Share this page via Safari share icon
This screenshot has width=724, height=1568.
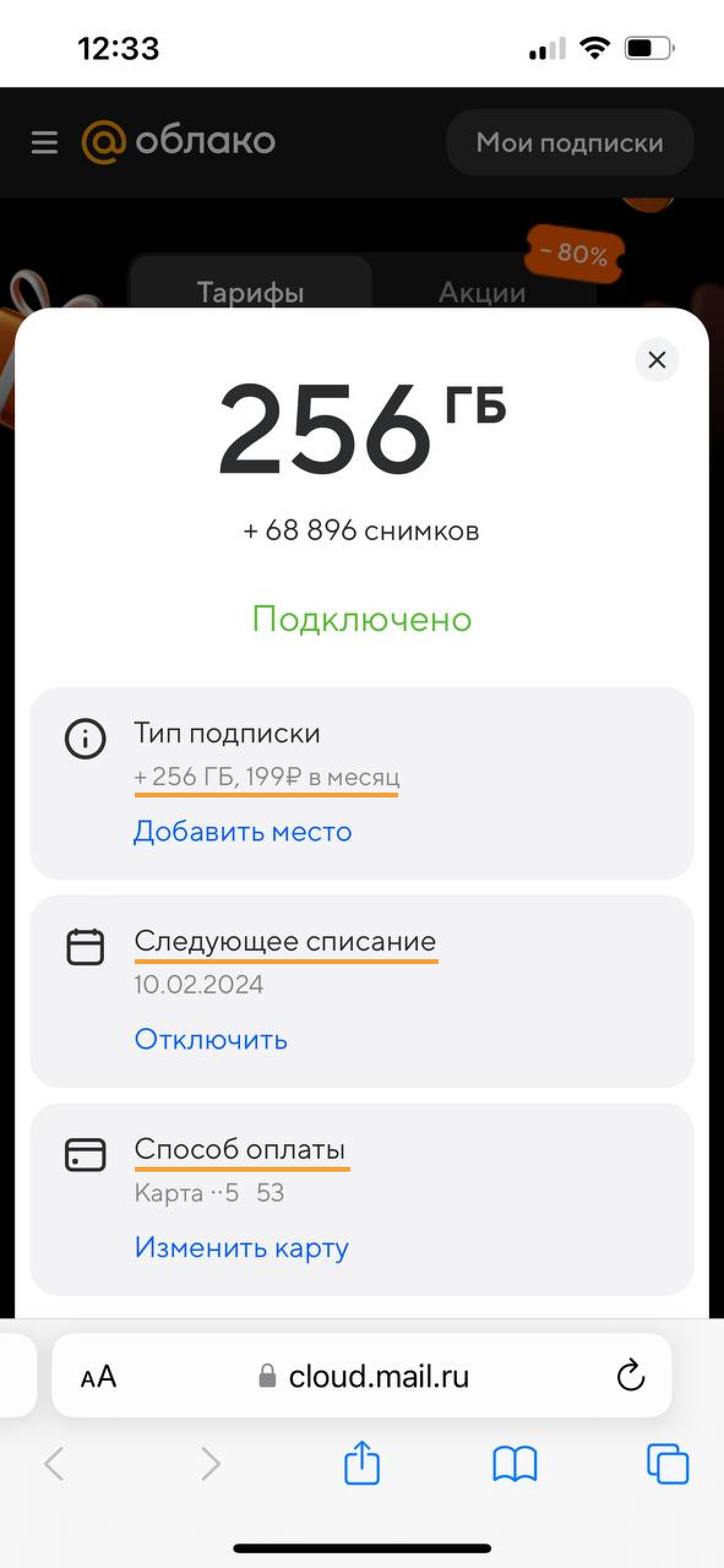(x=361, y=1463)
